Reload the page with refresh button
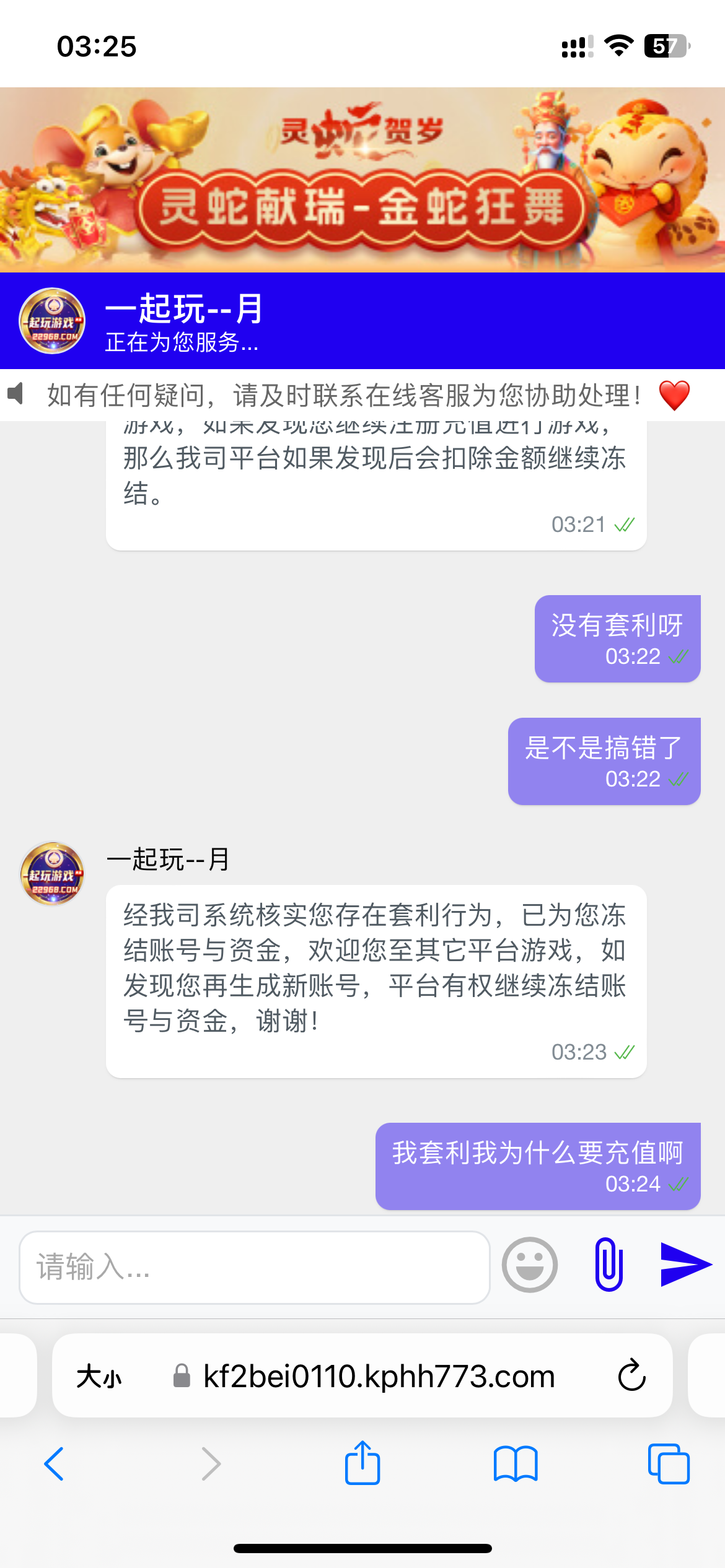The image size is (725, 1568). point(631,1376)
